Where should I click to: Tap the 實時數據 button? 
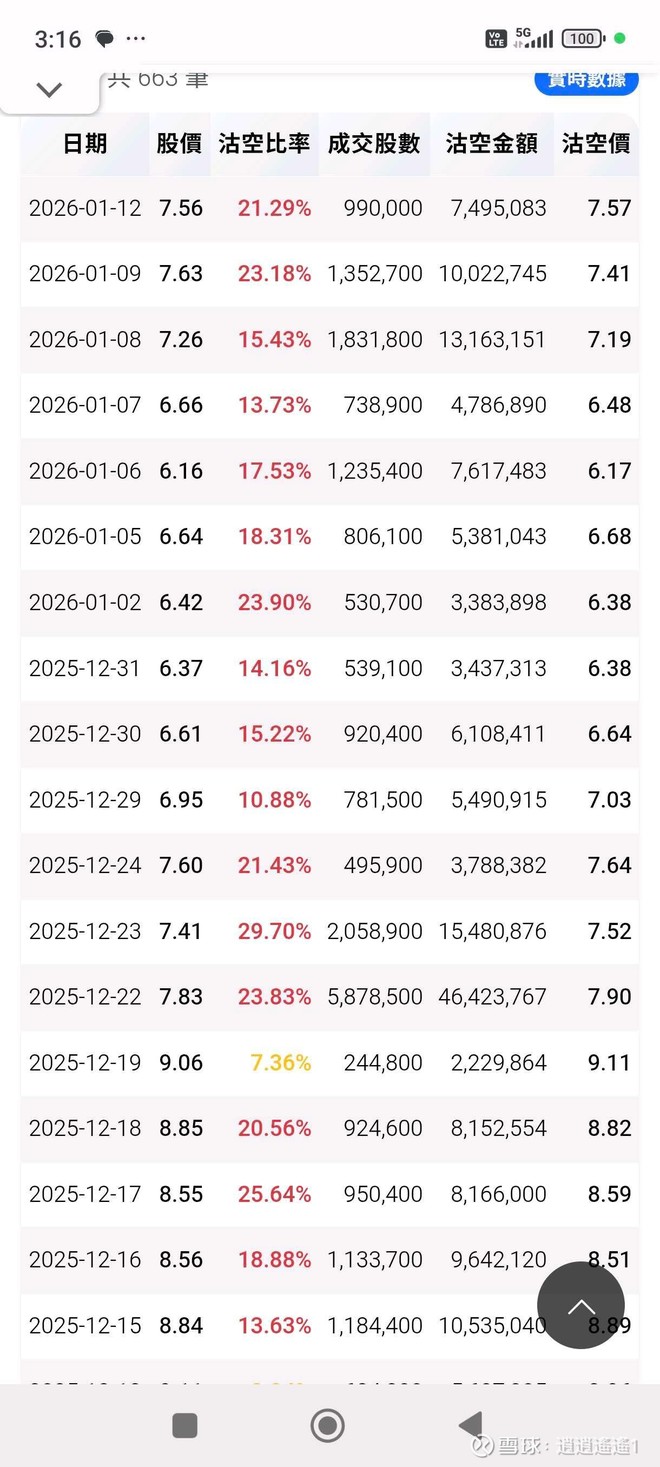click(586, 81)
